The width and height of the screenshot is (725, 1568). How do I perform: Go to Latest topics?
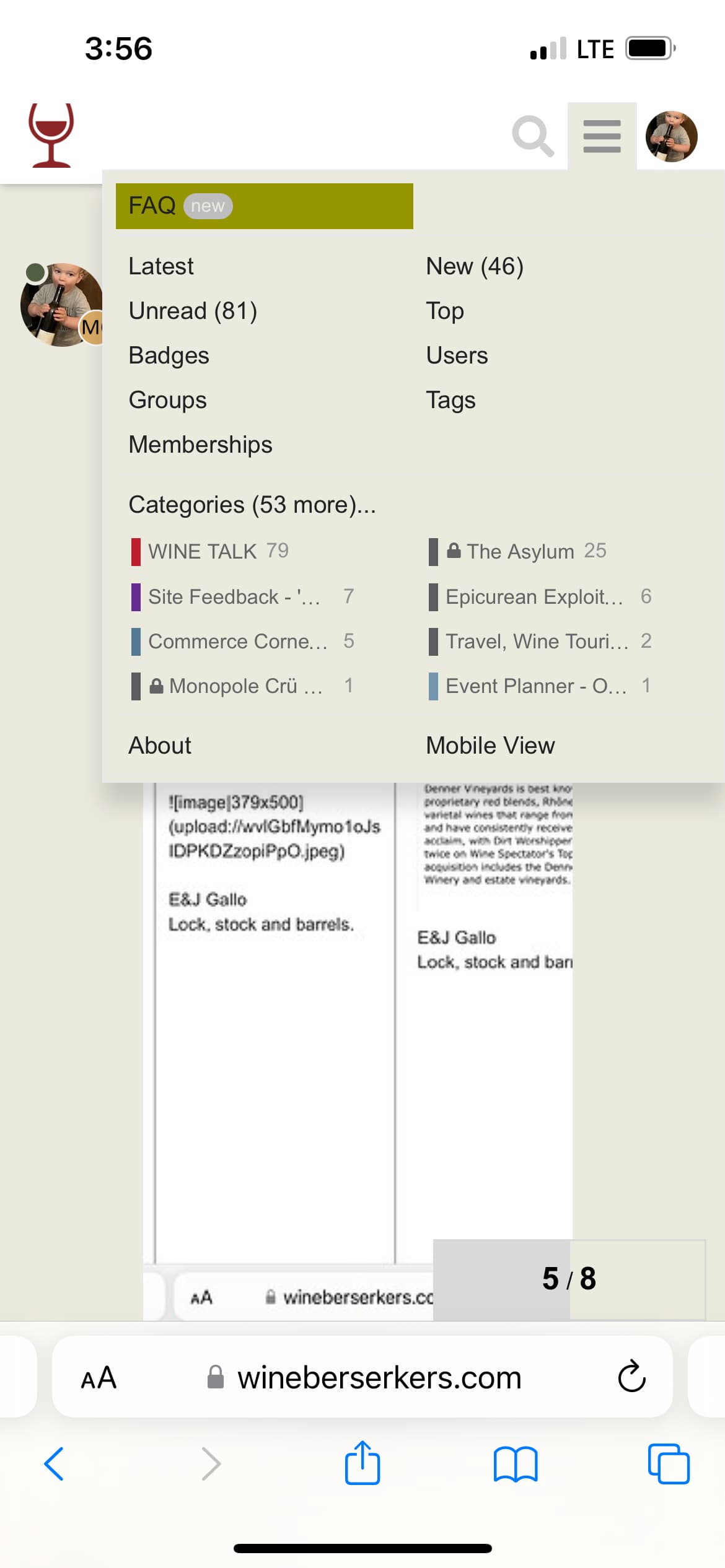pos(161,266)
